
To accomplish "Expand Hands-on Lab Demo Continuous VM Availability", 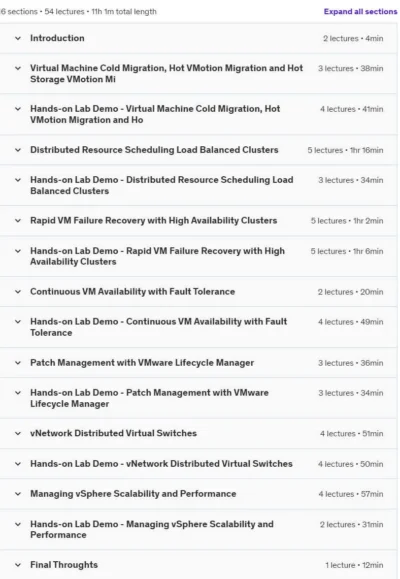I will [198, 327].
